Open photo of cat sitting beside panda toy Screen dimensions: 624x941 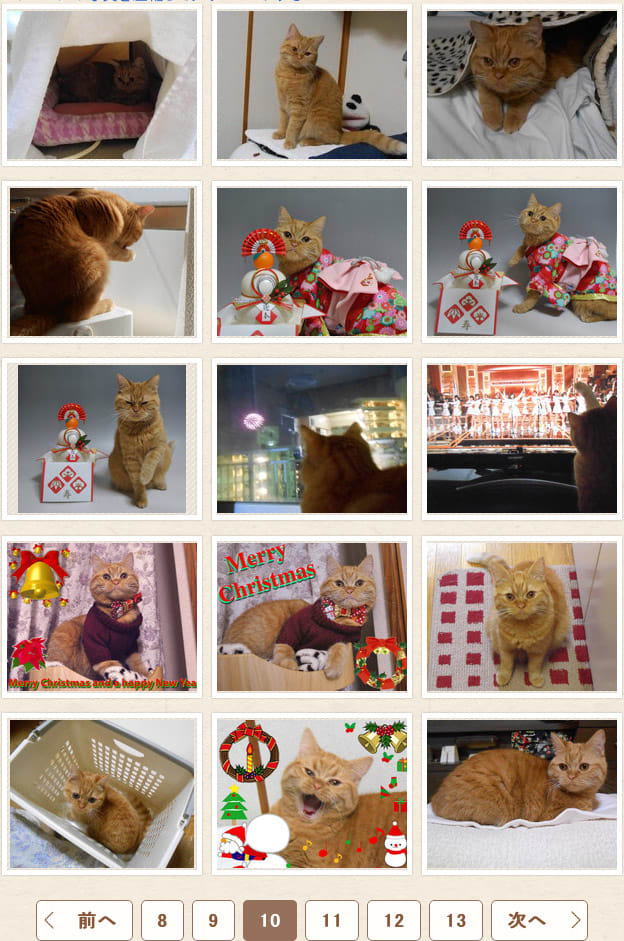[x=311, y=84]
